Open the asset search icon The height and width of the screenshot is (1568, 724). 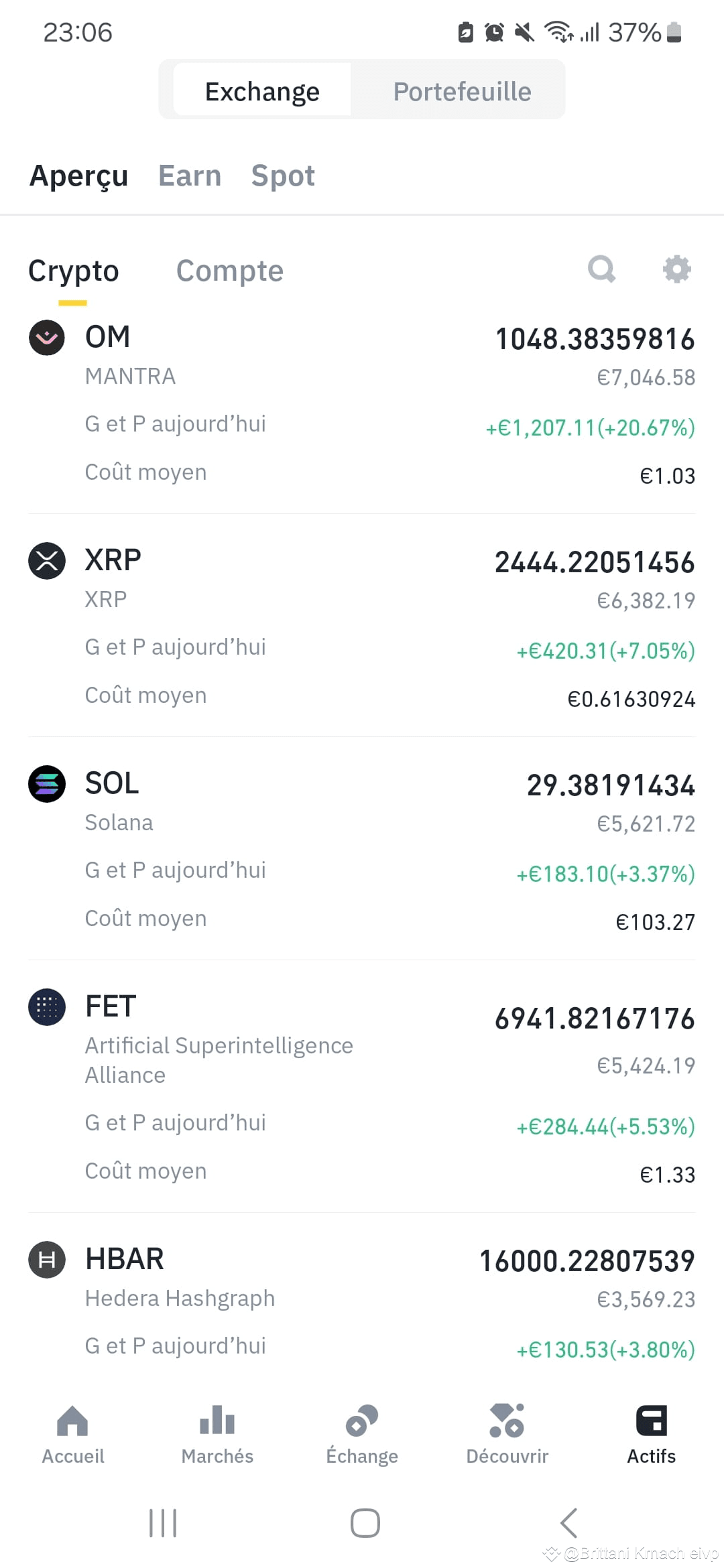tap(602, 269)
